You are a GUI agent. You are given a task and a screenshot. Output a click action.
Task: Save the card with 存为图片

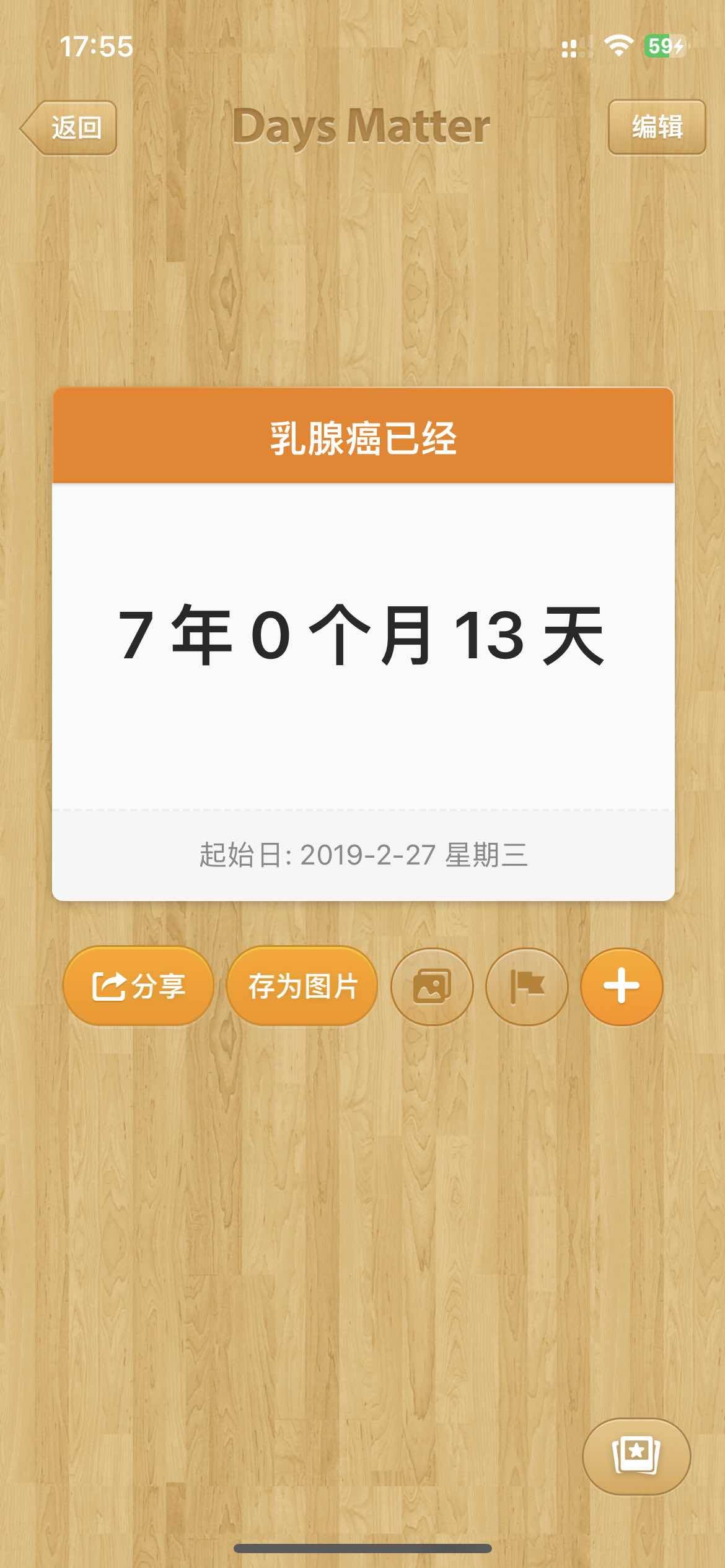[x=302, y=986]
